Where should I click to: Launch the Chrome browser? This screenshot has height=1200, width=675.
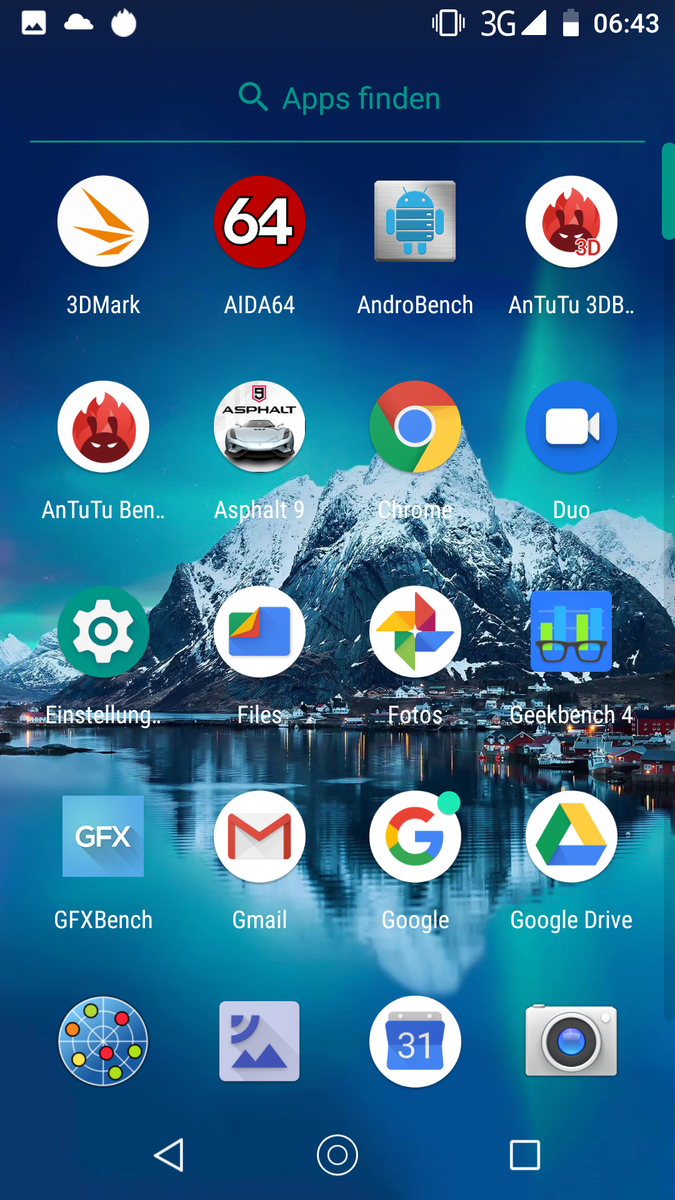click(415, 427)
